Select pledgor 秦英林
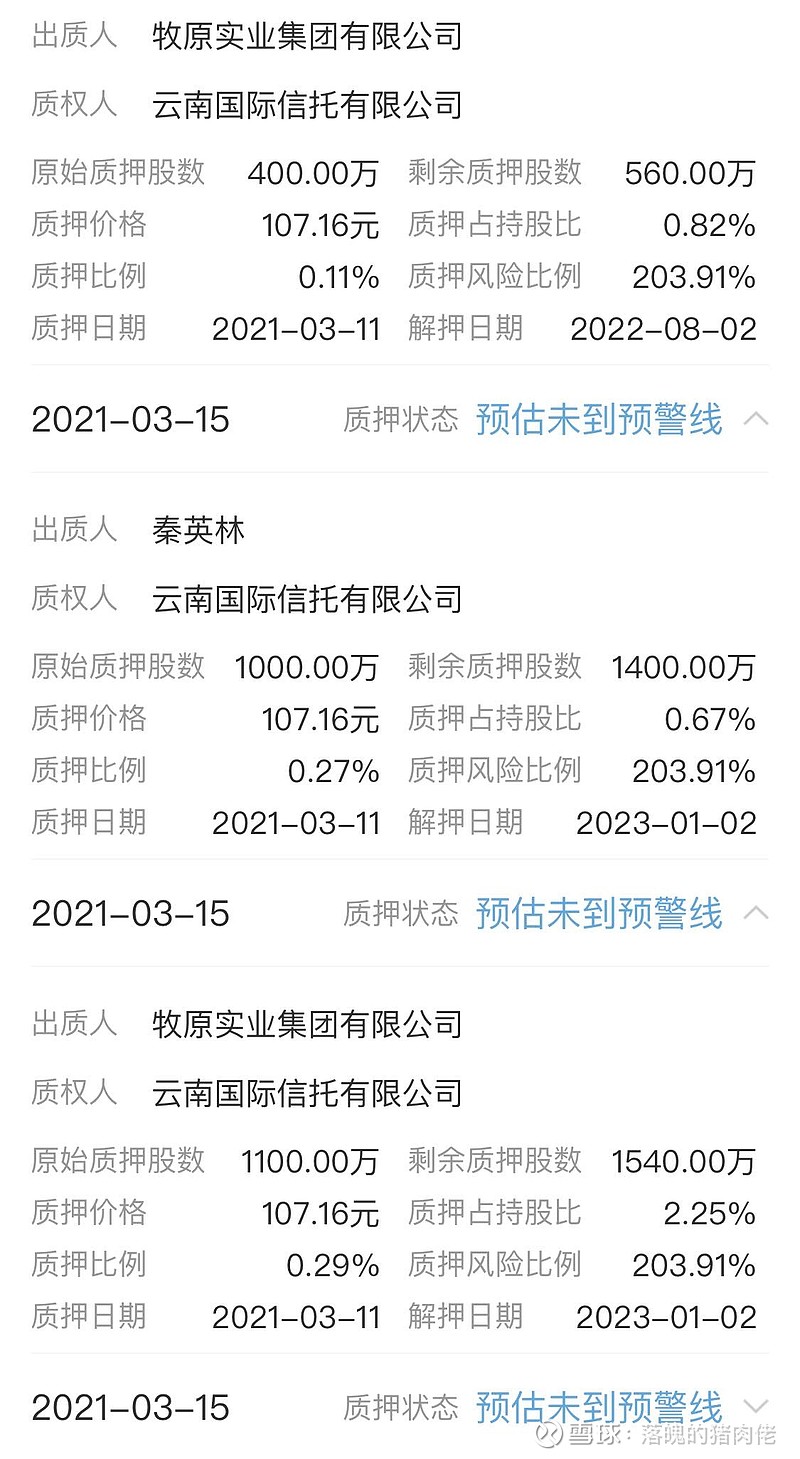The height and width of the screenshot is (1459, 800). 197,531
